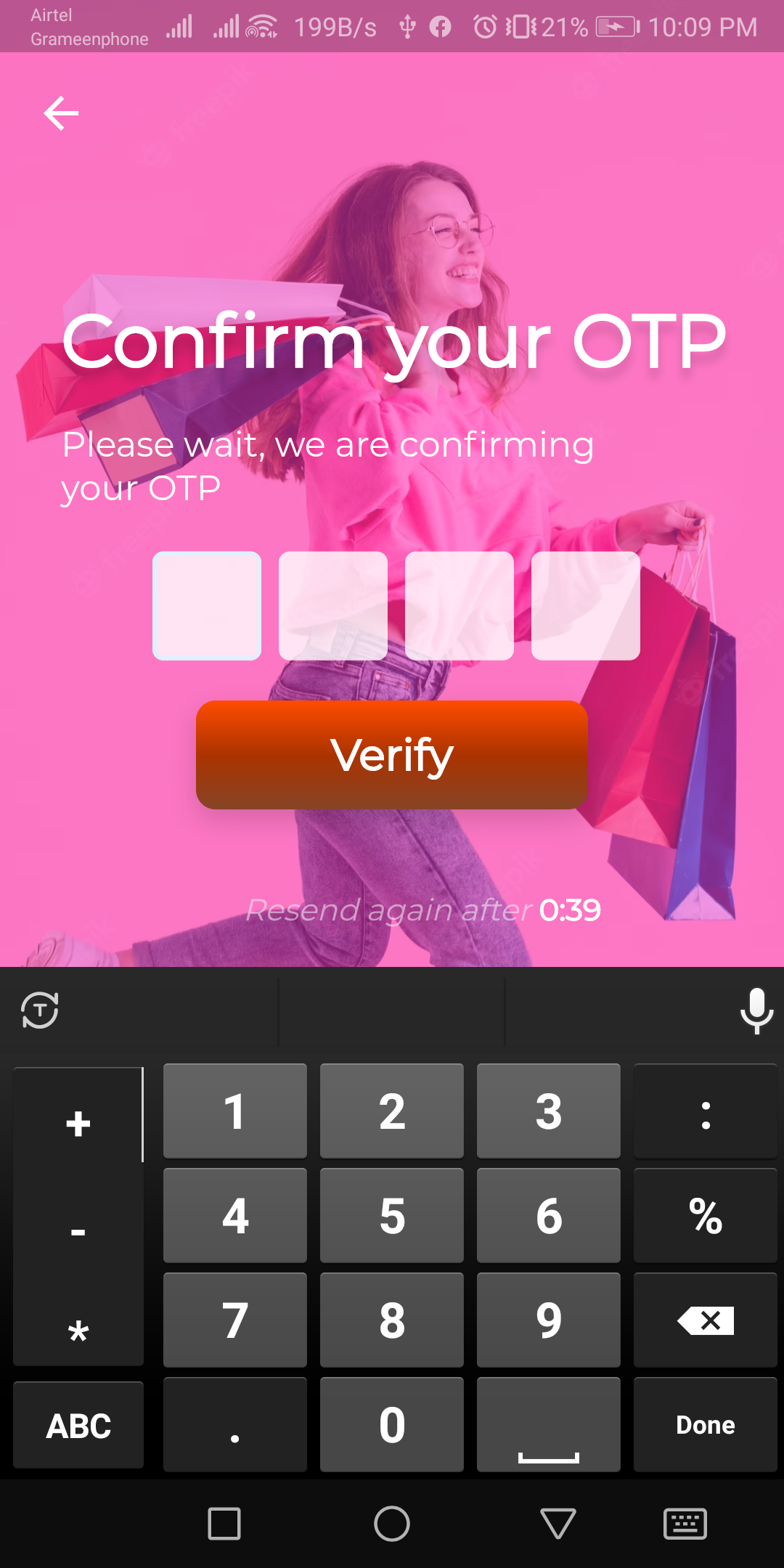Viewport: 784px width, 1568px height.
Task: Tap Done on the keyboard
Action: click(706, 1424)
